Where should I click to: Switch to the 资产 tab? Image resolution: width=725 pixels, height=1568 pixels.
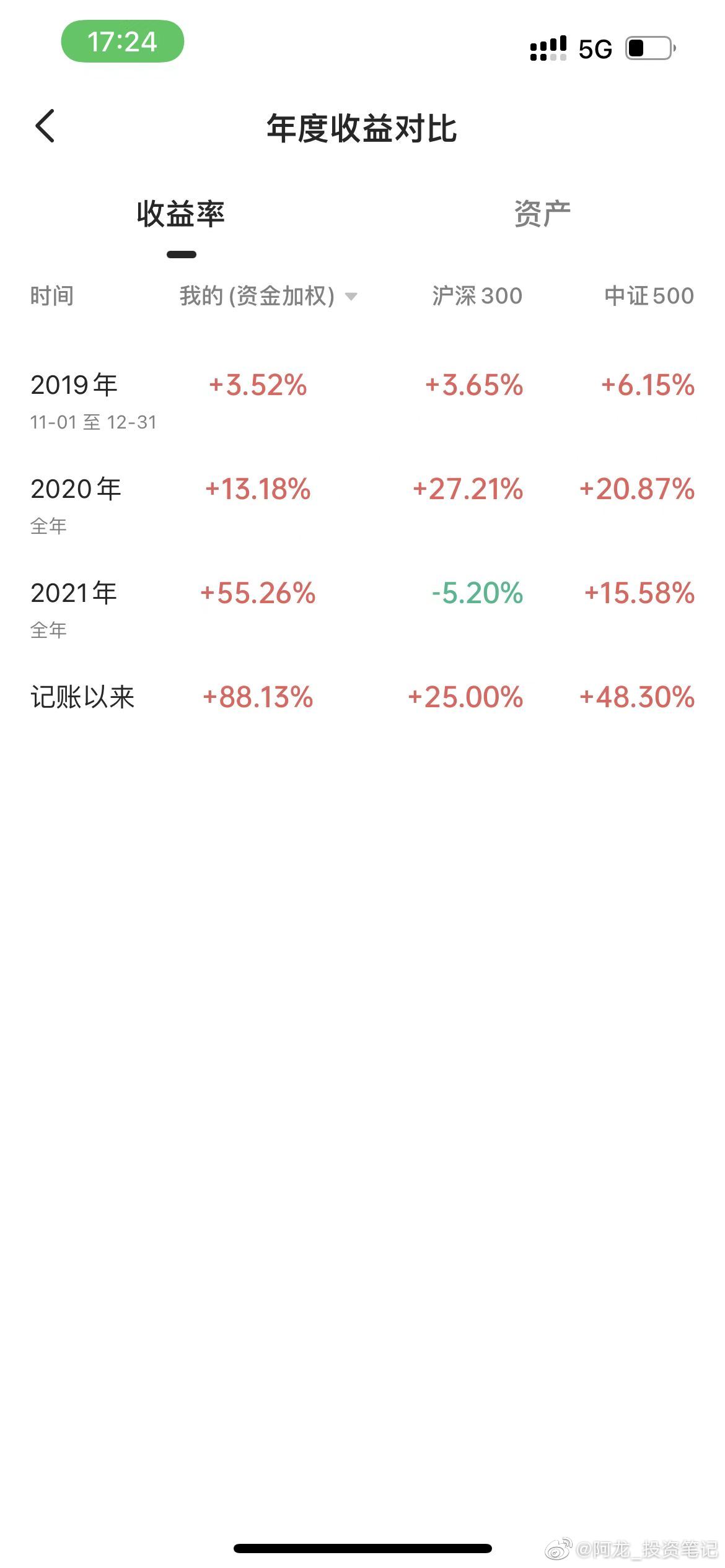point(542,214)
